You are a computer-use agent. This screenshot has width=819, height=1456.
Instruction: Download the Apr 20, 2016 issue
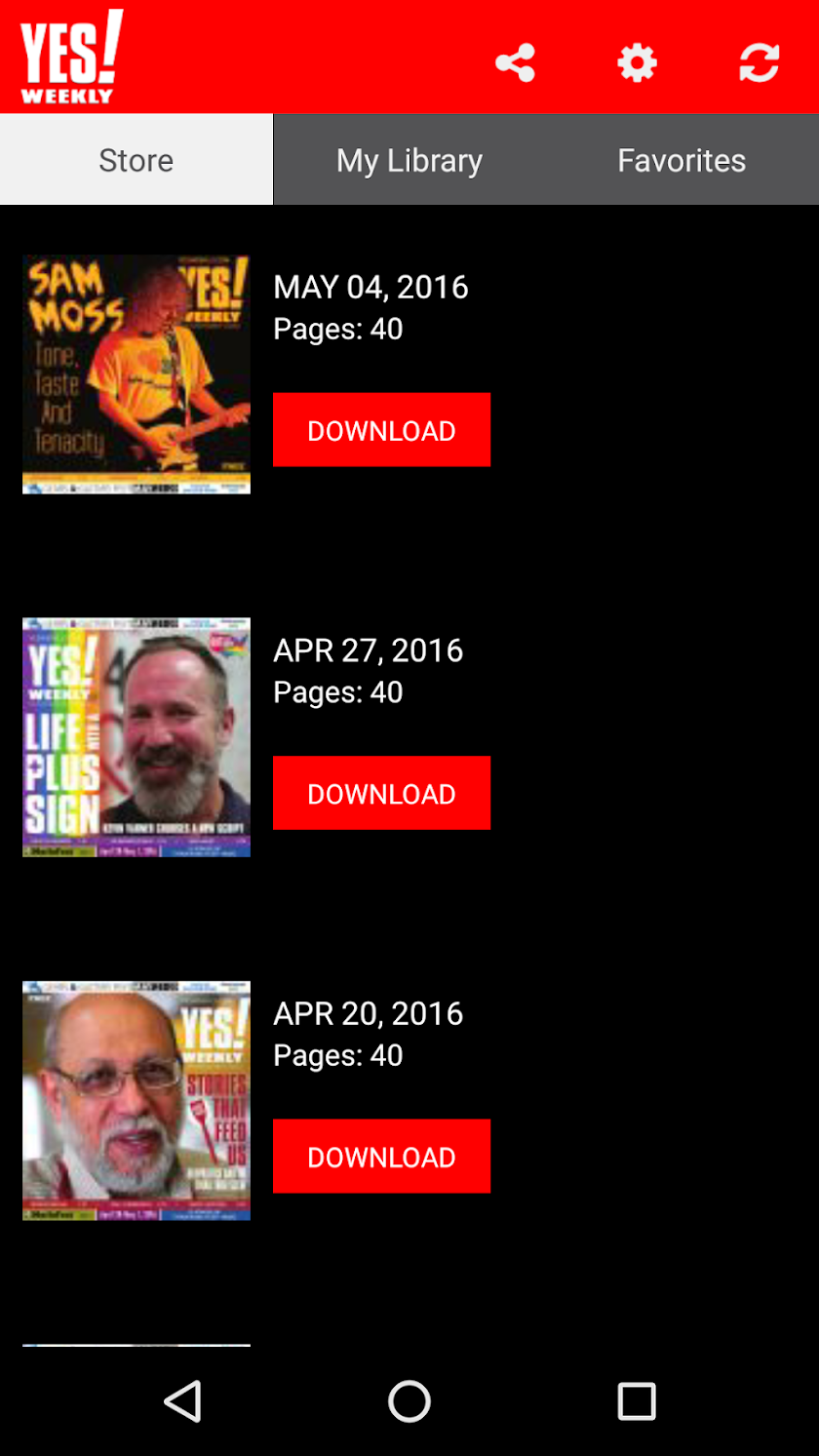[x=381, y=1157]
